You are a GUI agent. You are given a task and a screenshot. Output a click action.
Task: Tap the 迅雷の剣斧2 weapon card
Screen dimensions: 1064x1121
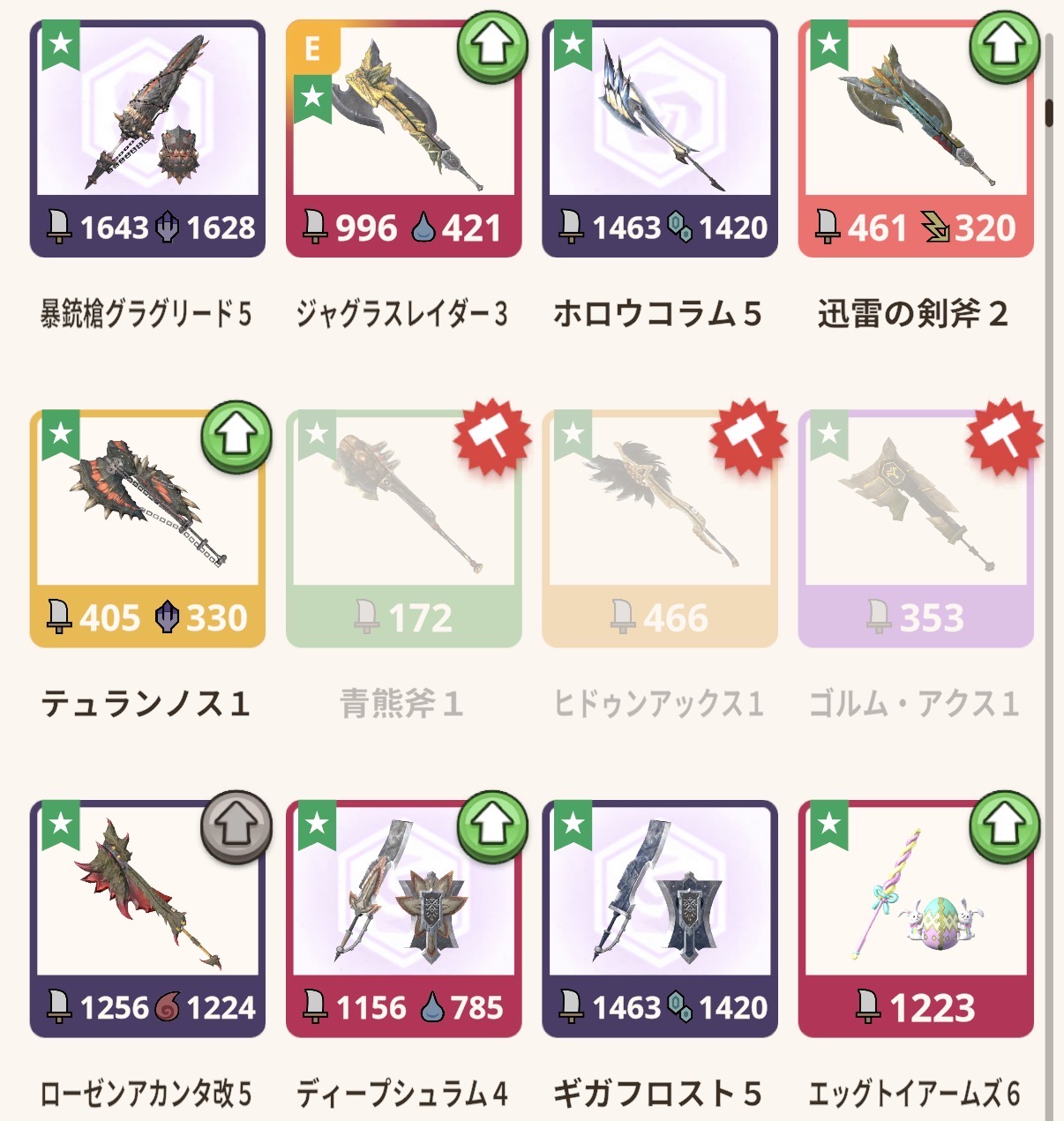[x=915, y=138]
